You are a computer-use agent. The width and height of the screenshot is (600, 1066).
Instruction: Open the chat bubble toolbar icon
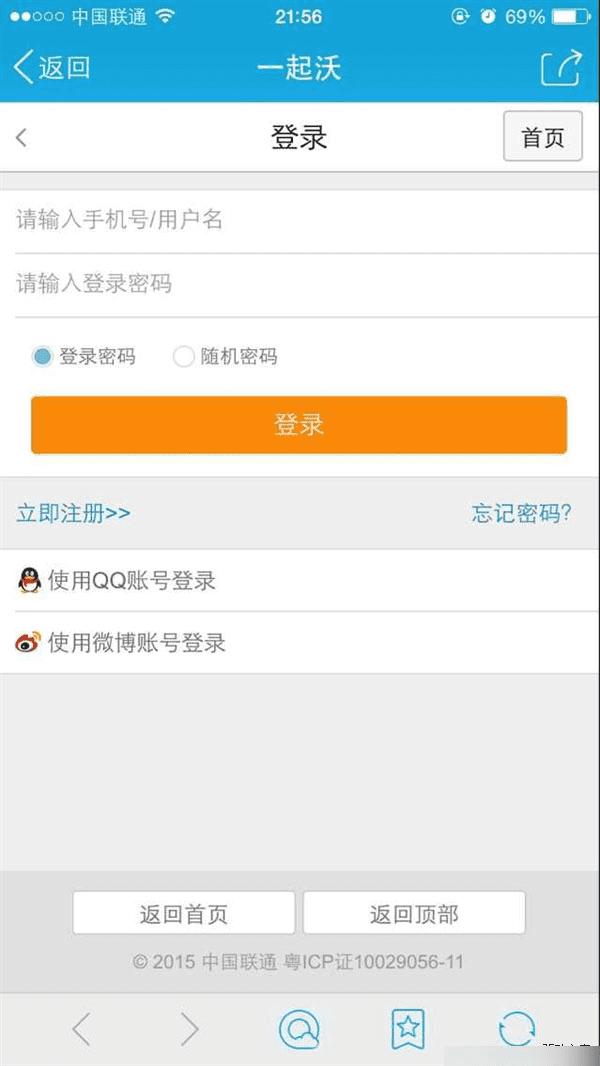pyautogui.click(x=299, y=1028)
